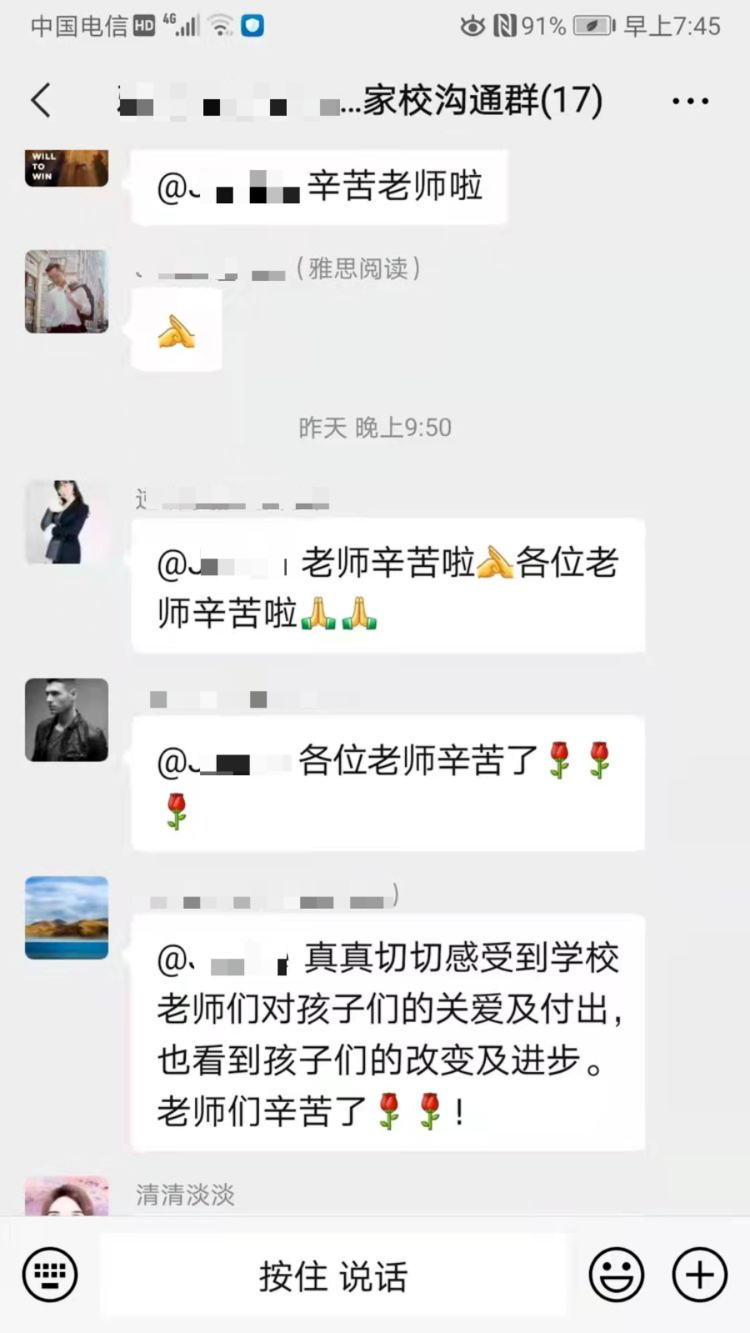The width and height of the screenshot is (750, 1333).
Task: Open the three-dot chat info menu
Action: pyautogui.click(x=690, y=101)
